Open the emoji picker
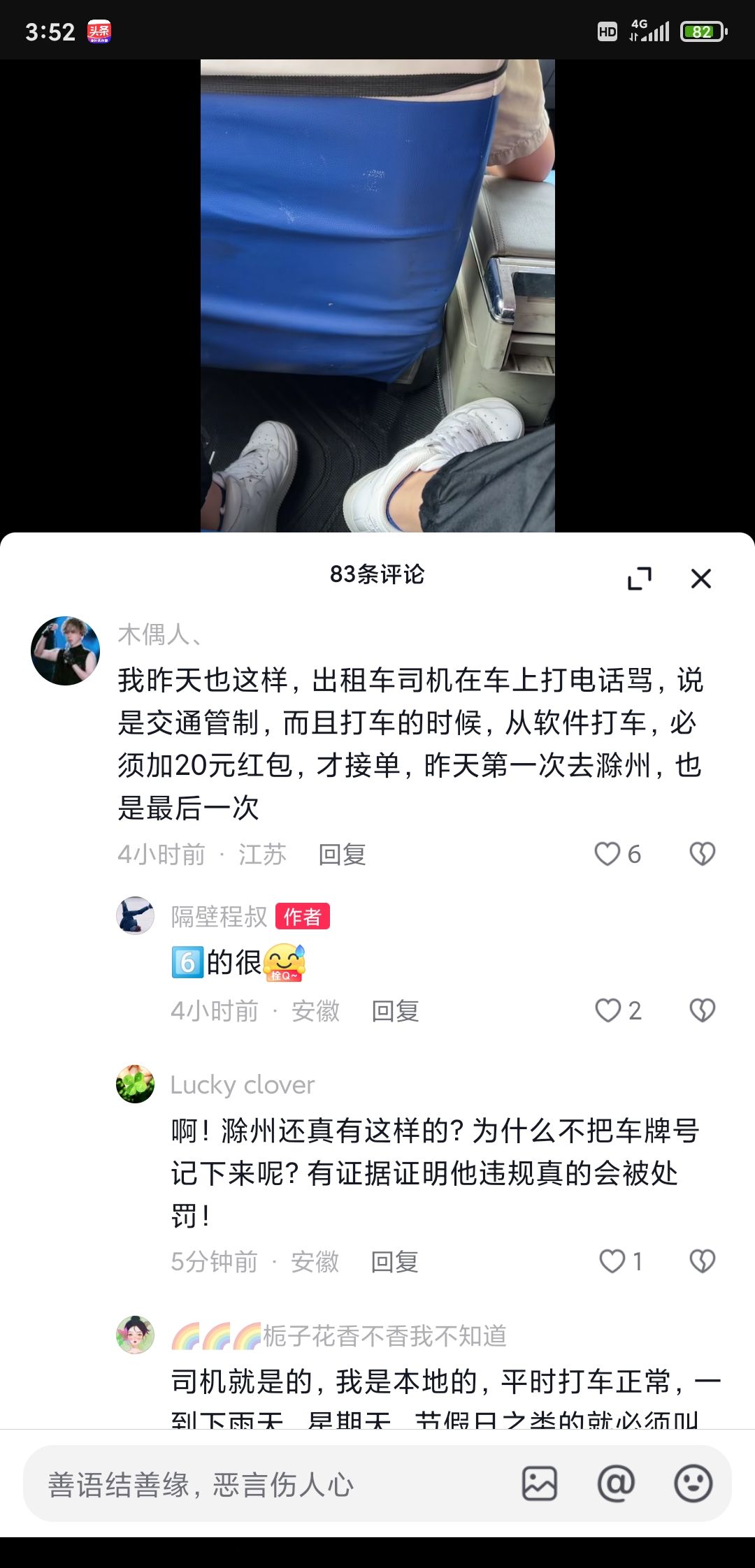The image size is (755, 1568). pyautogui.click(x=693, y=1483)
